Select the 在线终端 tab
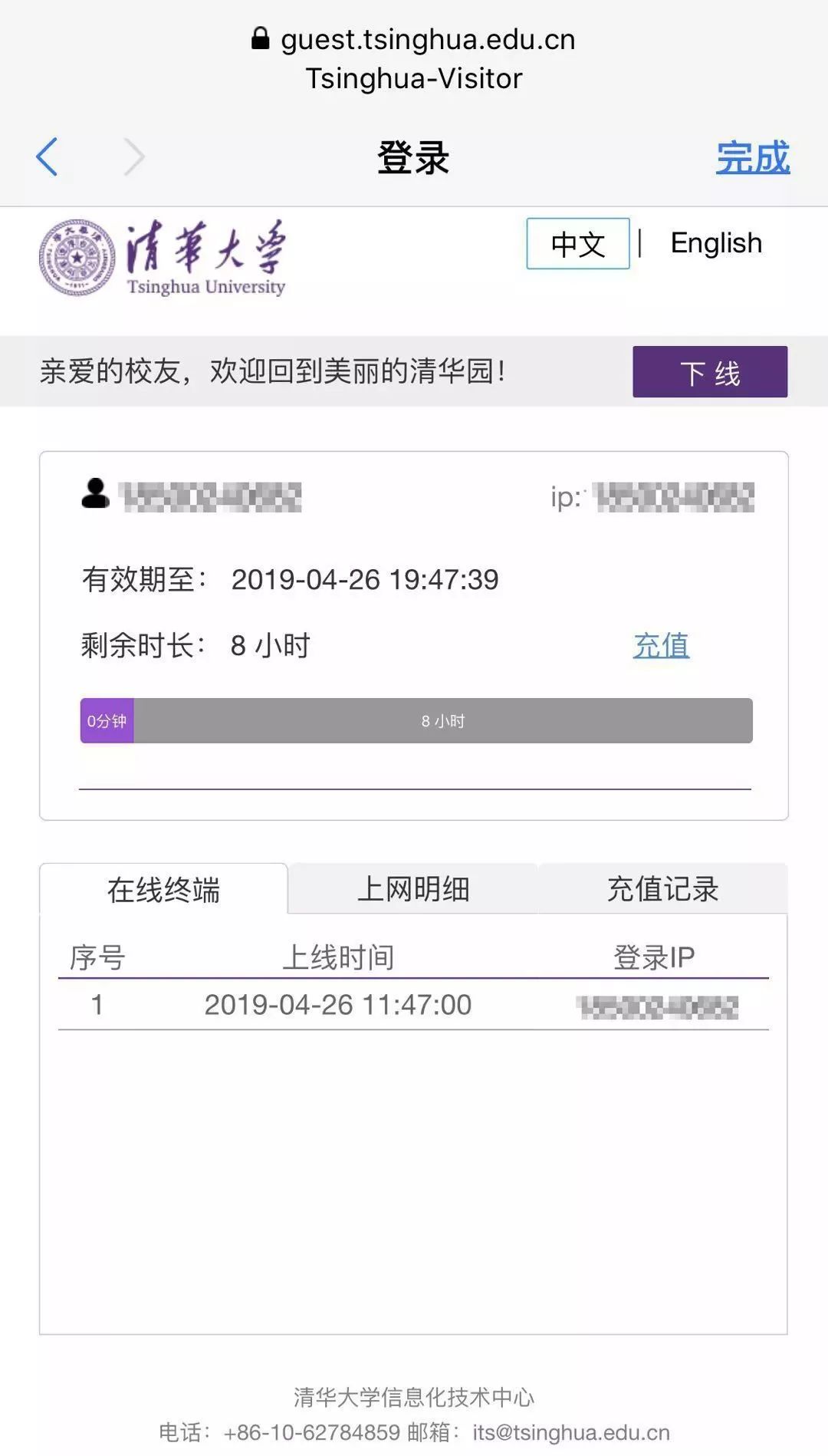 click(163, 889)
